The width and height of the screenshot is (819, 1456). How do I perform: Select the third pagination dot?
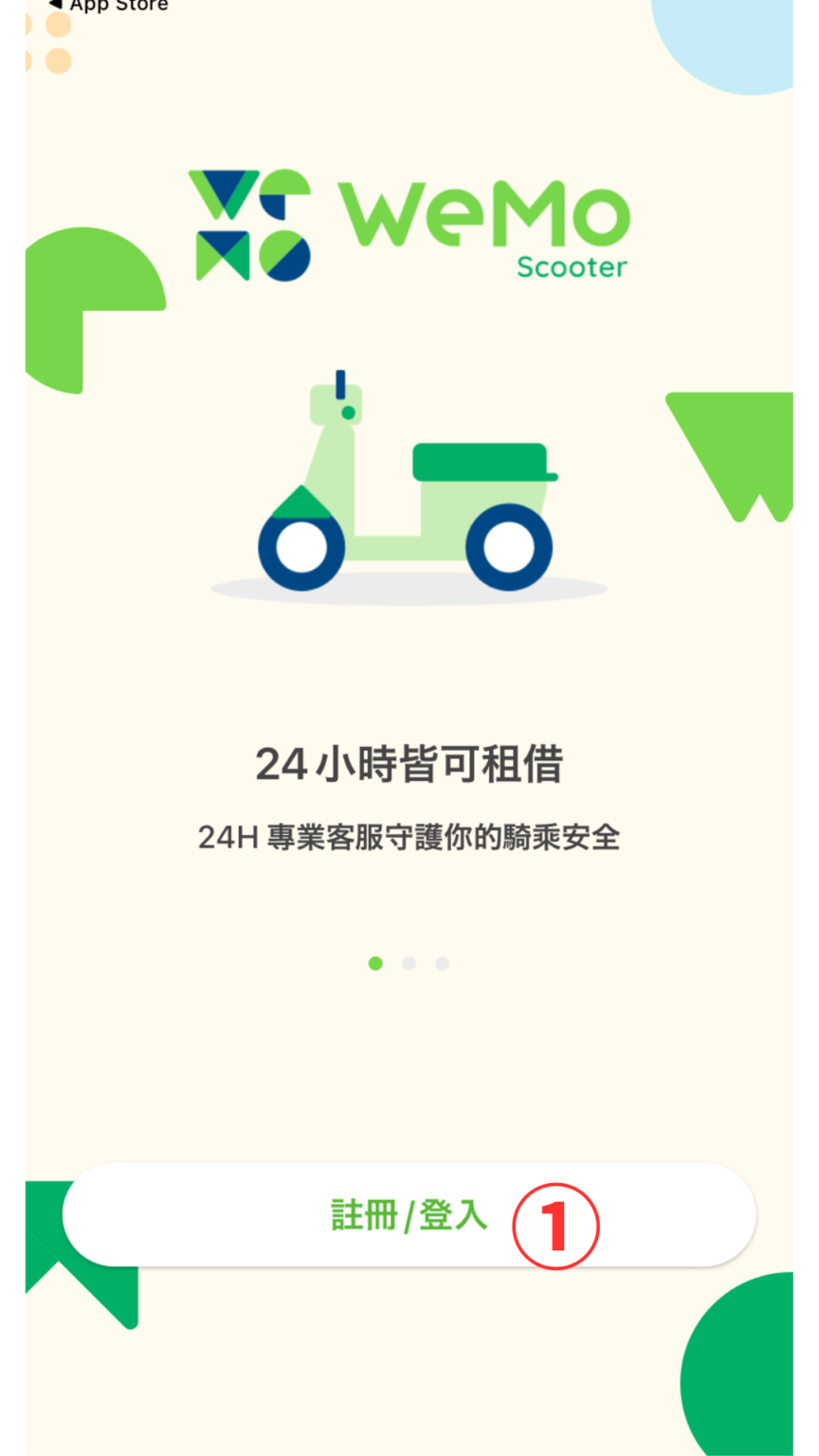pos(442,963)
